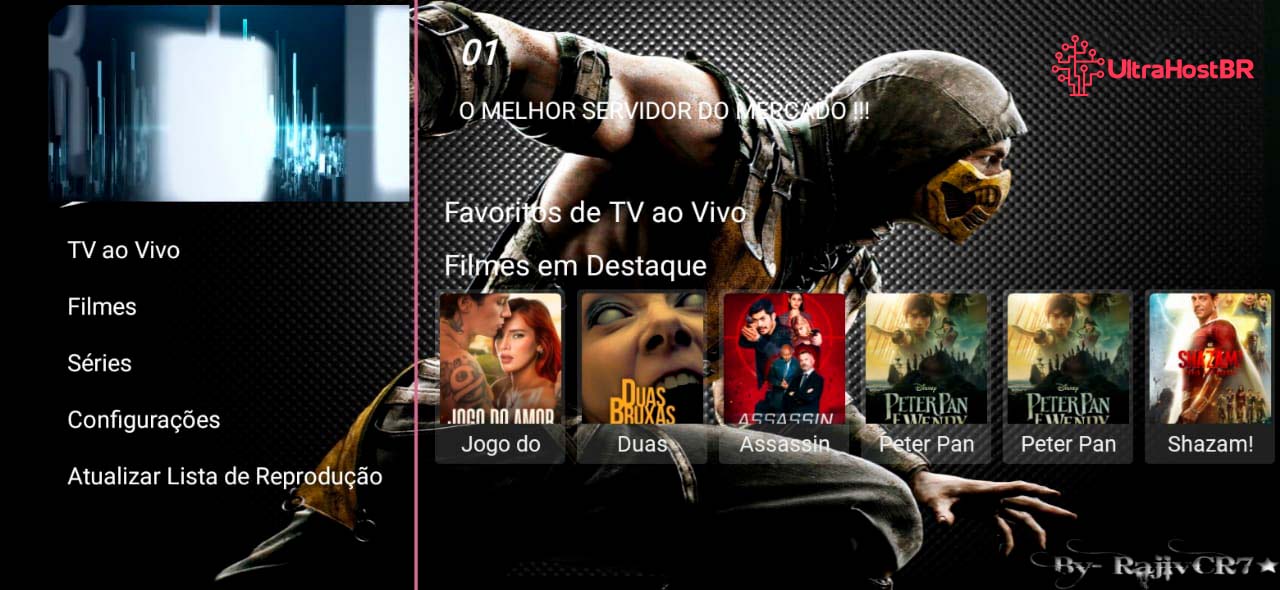Go to Filmes
This screenshot has width=1280, height=590.
[102, 307]
